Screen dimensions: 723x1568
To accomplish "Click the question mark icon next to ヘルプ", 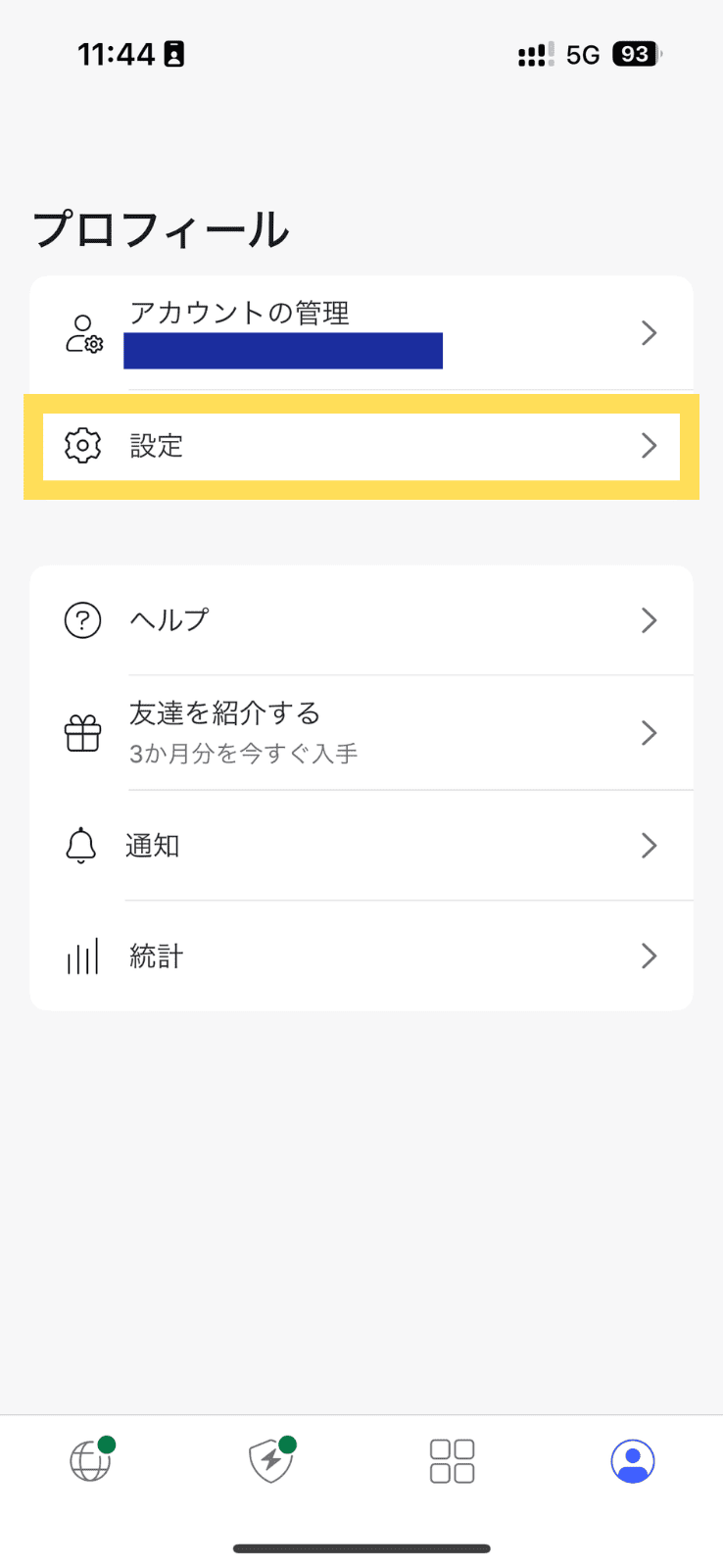I will click(82, 619).
